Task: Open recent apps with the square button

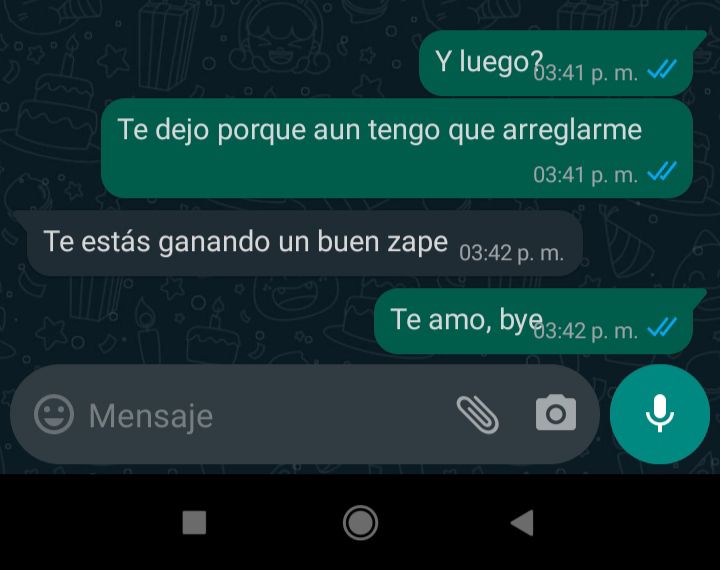Action: pos(195,522)
